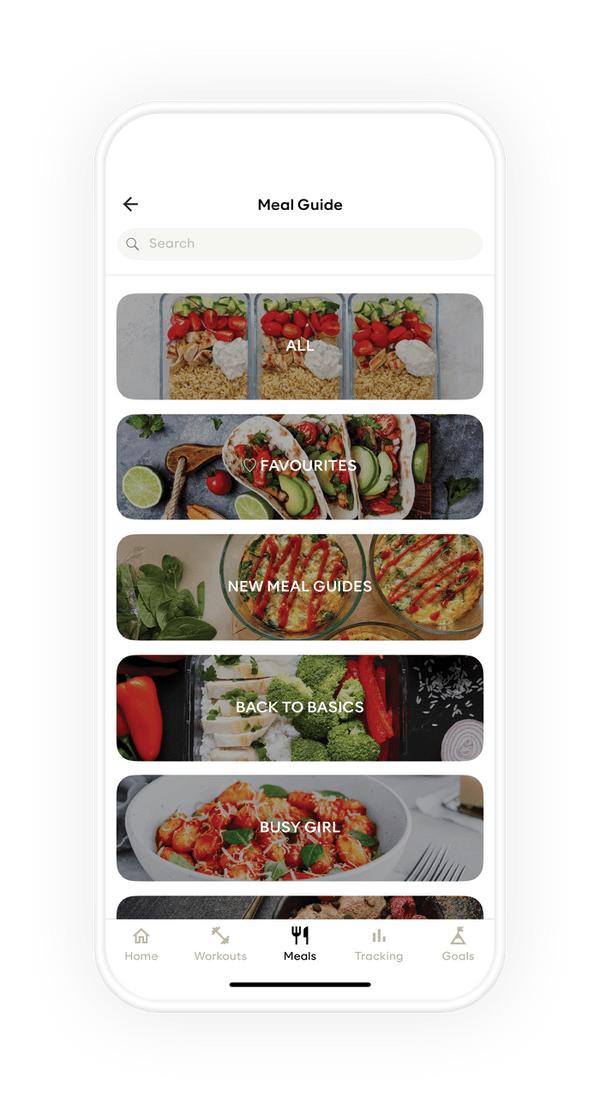Image resolution: width=600 pixels, height=1114 pixels.
Task: Open the NEW MEAL GUIDES card
Action: tap(300, 587)
